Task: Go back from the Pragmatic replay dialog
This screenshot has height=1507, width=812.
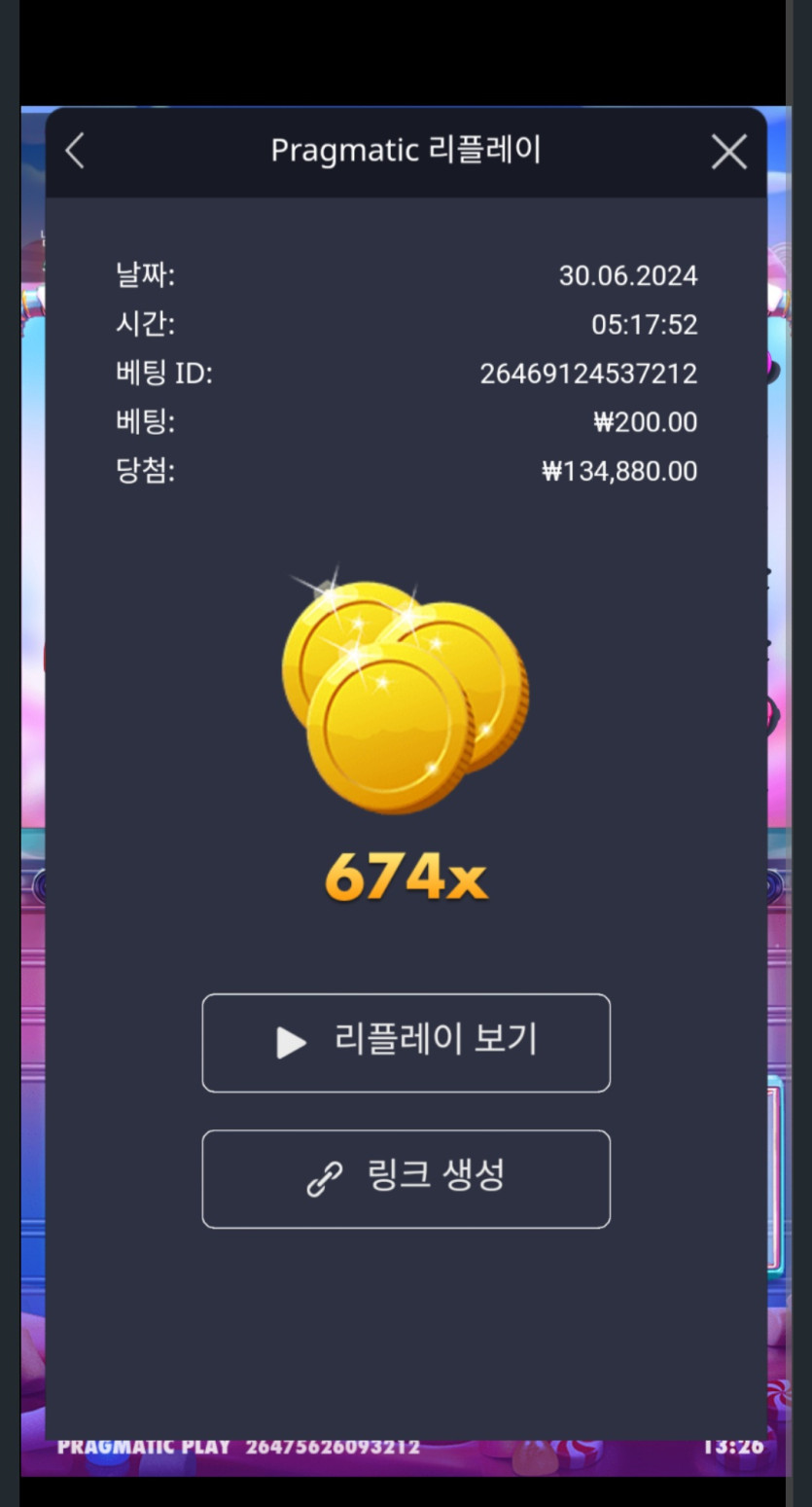Action: [75, 152]
